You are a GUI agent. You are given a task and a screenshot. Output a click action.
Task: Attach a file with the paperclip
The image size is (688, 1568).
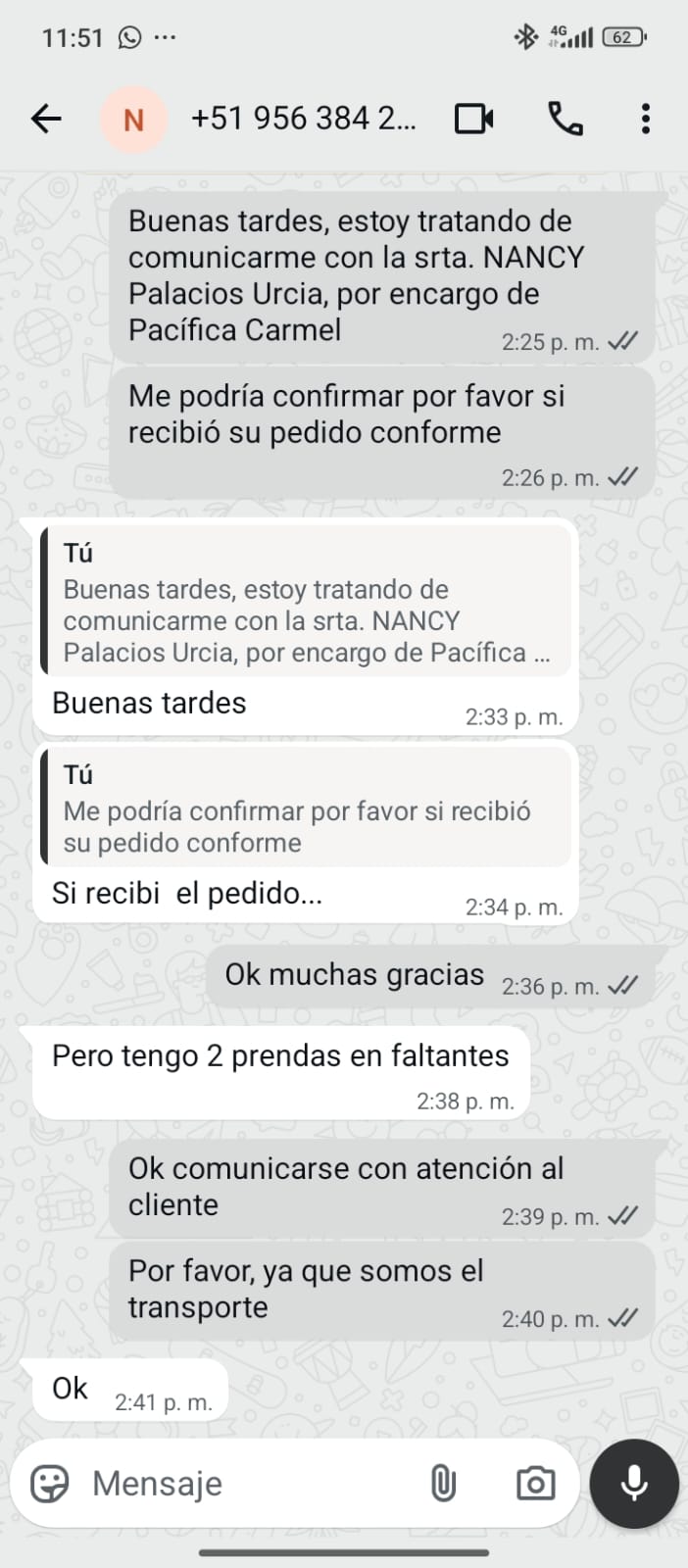pos(443,1484)
